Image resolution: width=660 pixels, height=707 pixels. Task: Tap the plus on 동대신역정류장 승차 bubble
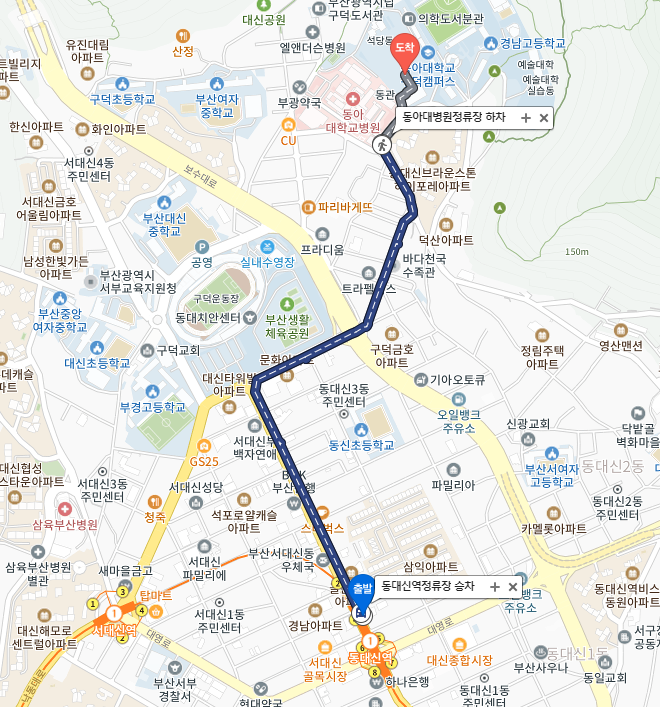(x=494, y=587)
